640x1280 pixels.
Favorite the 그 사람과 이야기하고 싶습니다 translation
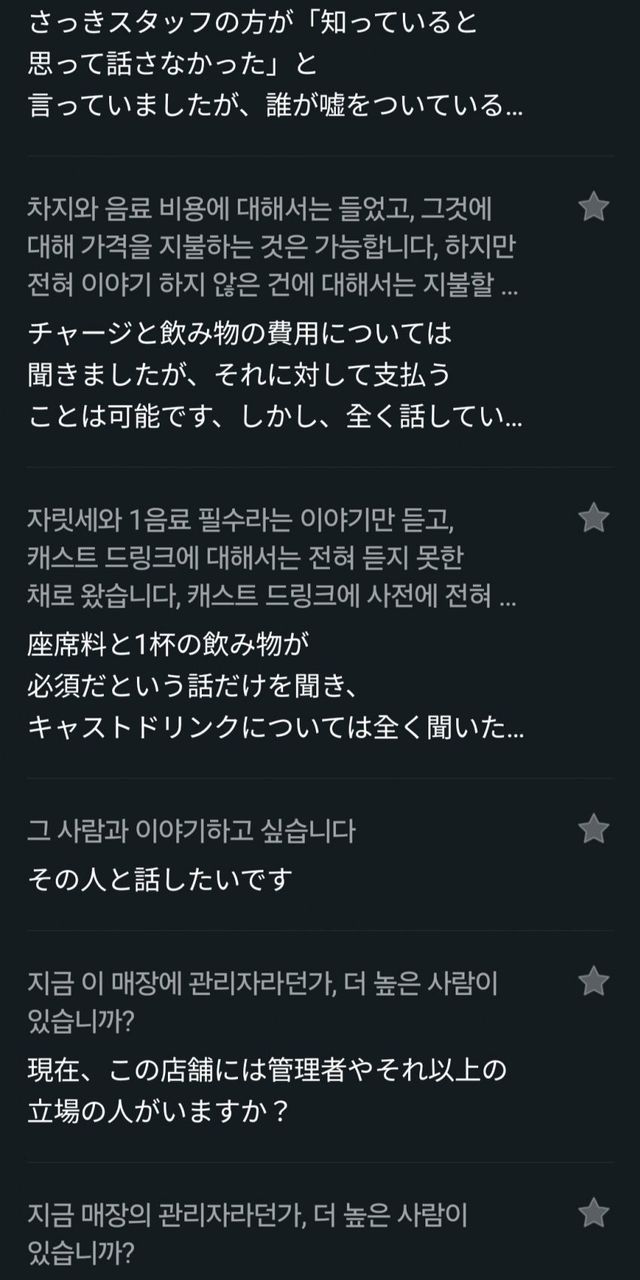[x=594, y=829]
